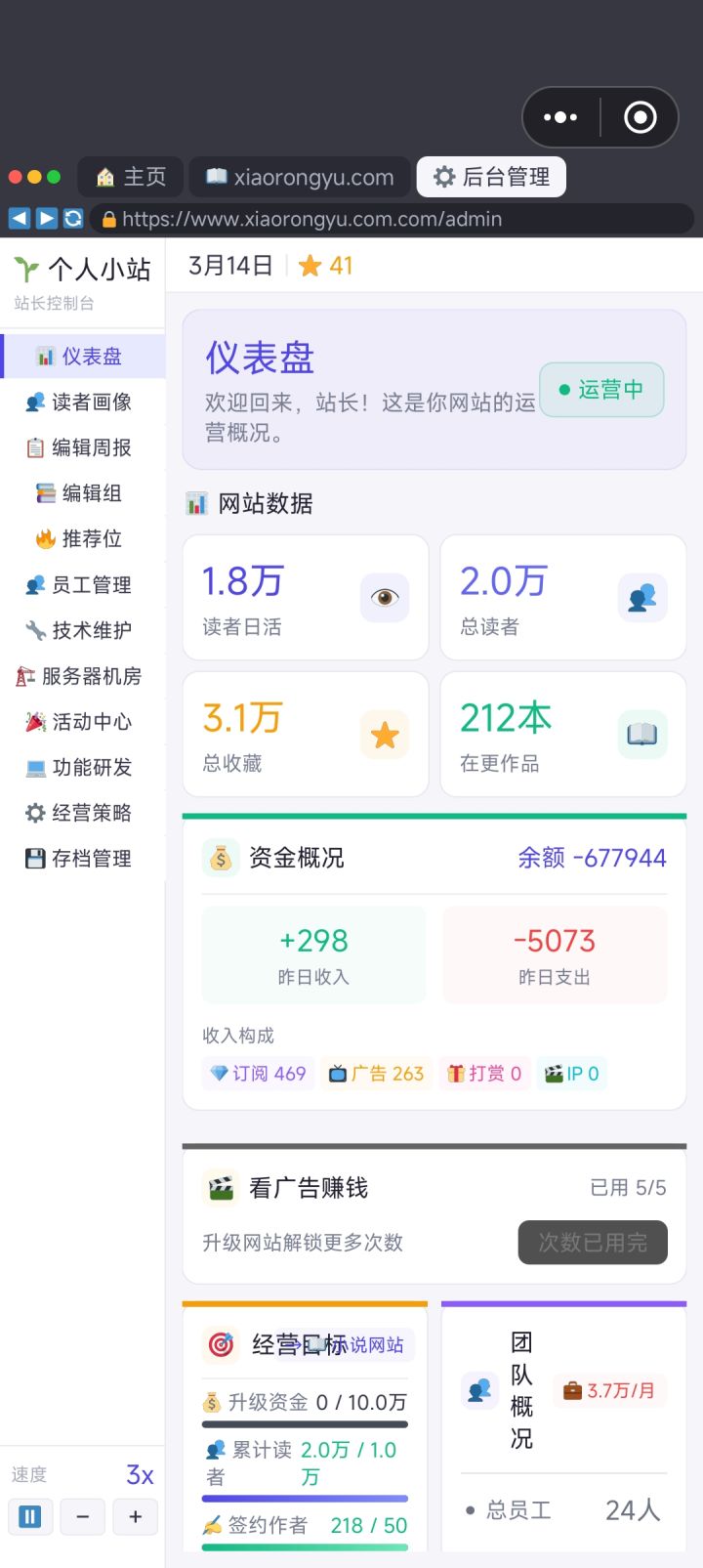Go to 推荐位 section
This screenshot has height=1568, width=703.
(x=83, y=538)
